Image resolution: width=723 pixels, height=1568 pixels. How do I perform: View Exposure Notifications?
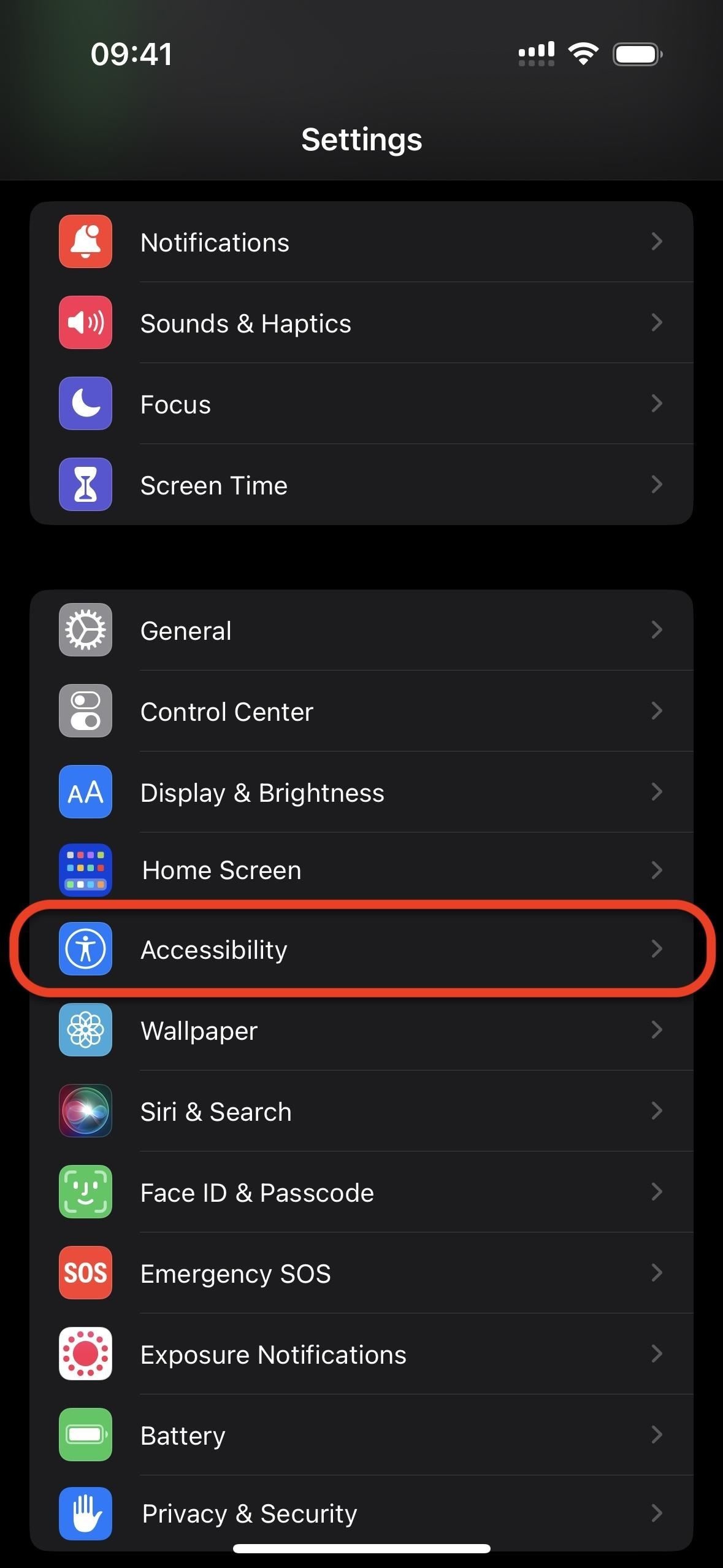[x=361, y=1355]
